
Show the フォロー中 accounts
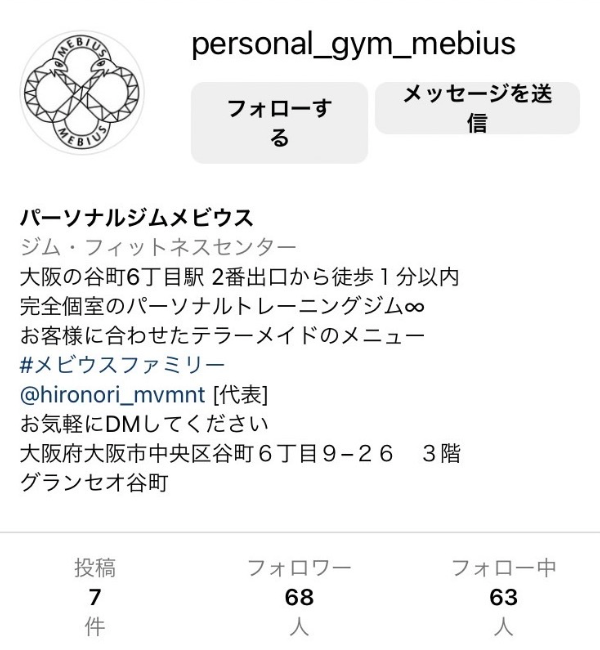pyautogui.click(x=503, y=597)
